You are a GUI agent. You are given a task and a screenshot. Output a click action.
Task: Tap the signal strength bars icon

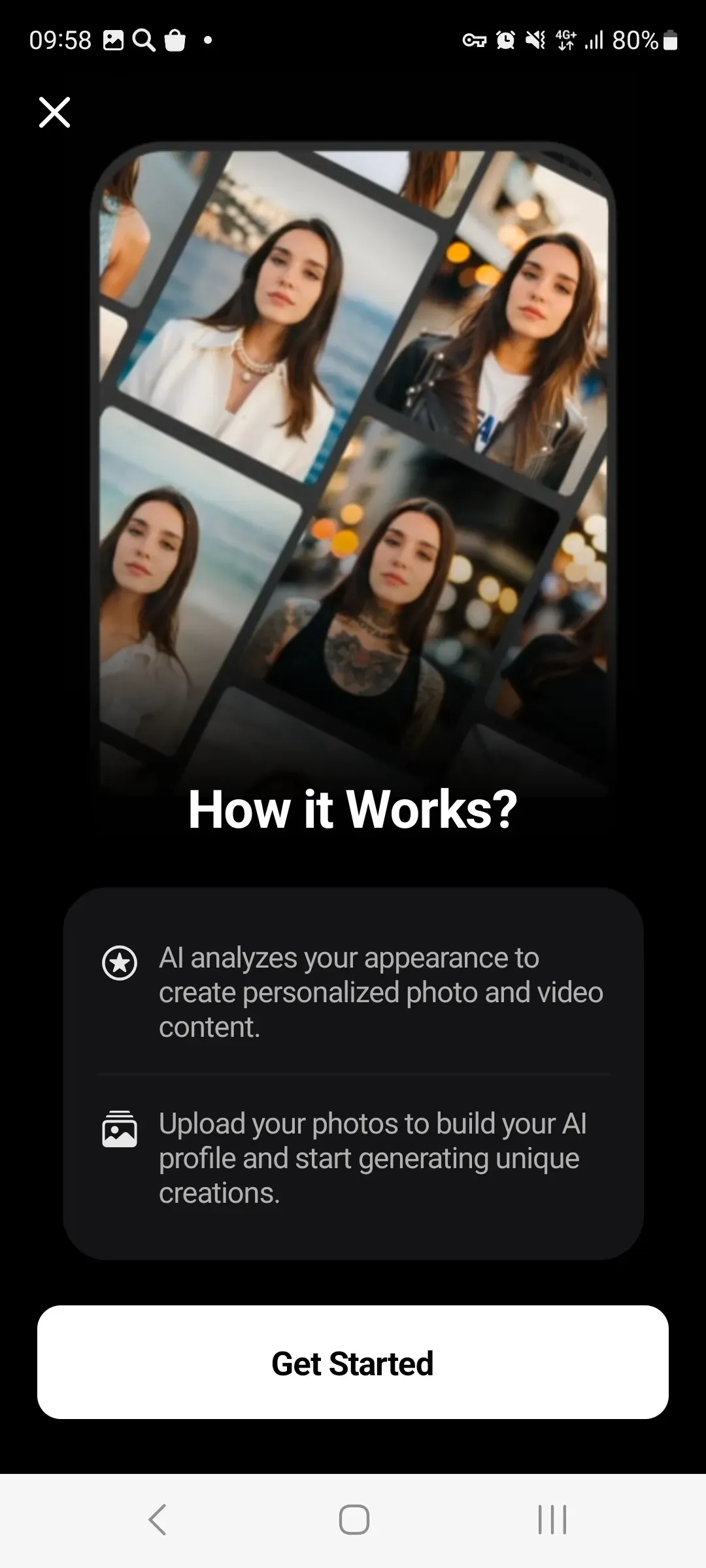pyautogui.click(x=596, y=41)
